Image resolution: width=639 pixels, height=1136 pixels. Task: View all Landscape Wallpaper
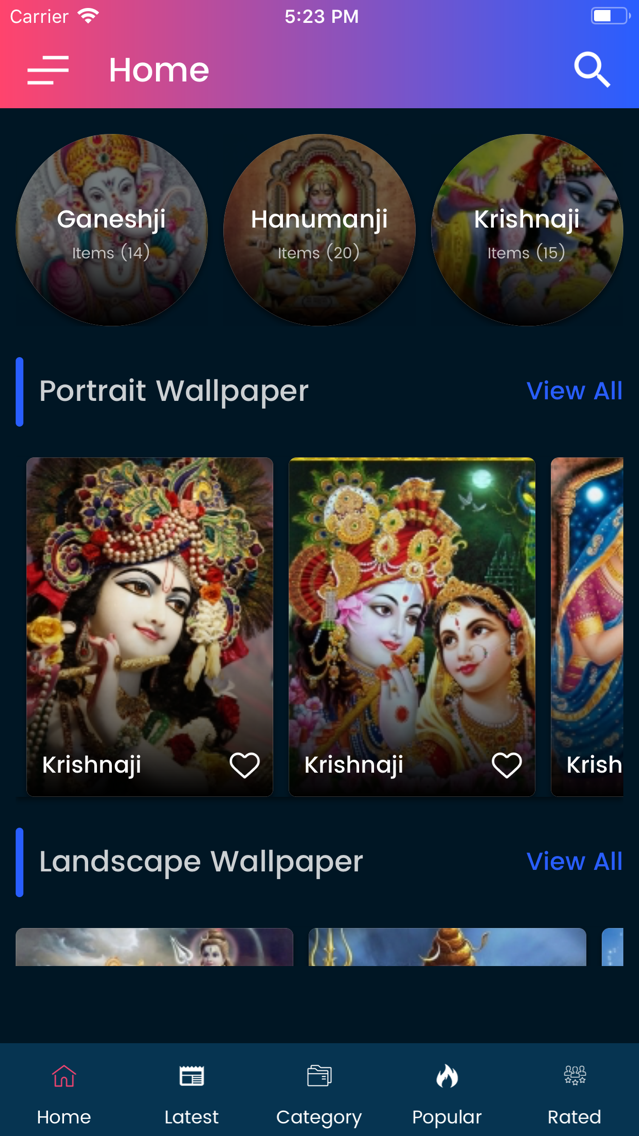[x=574, y=861]
